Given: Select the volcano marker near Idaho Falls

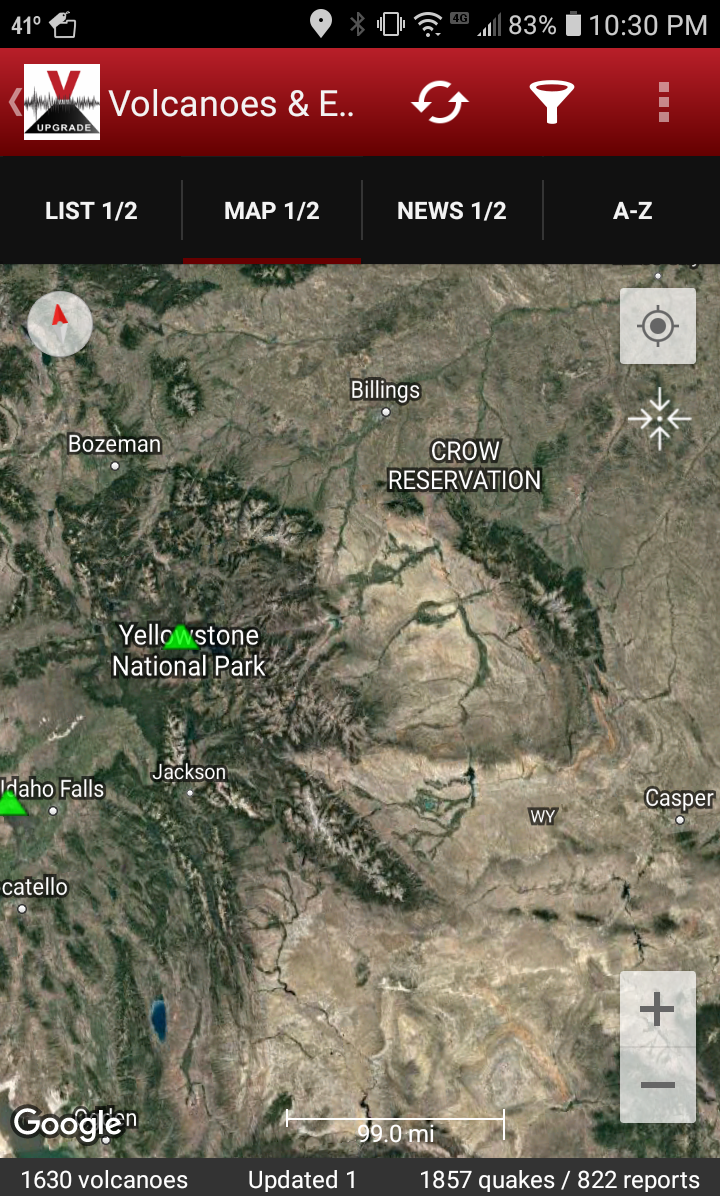Looking at the screenshot, I should (x=11, y=803).
